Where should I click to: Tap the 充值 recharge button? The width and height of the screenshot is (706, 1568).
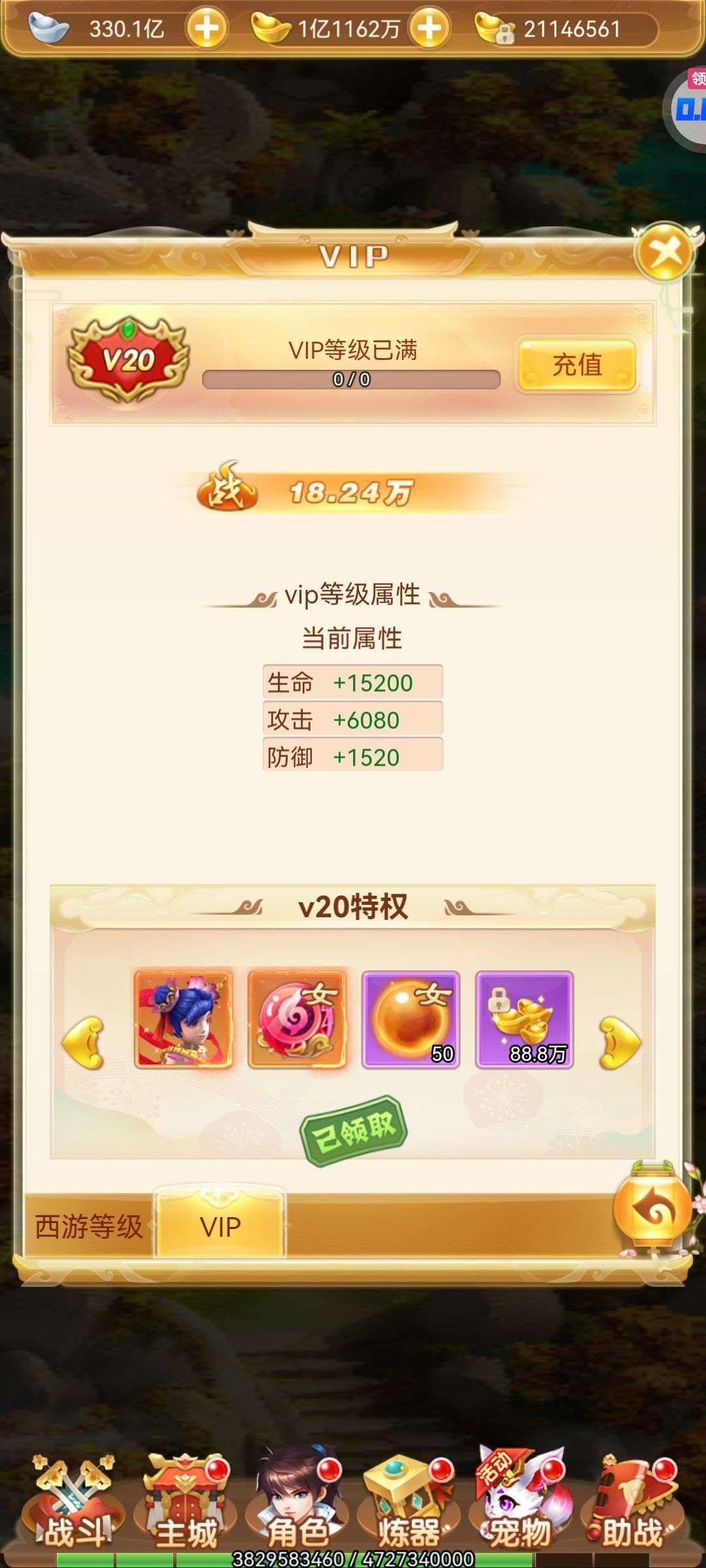tap(577, 365)
